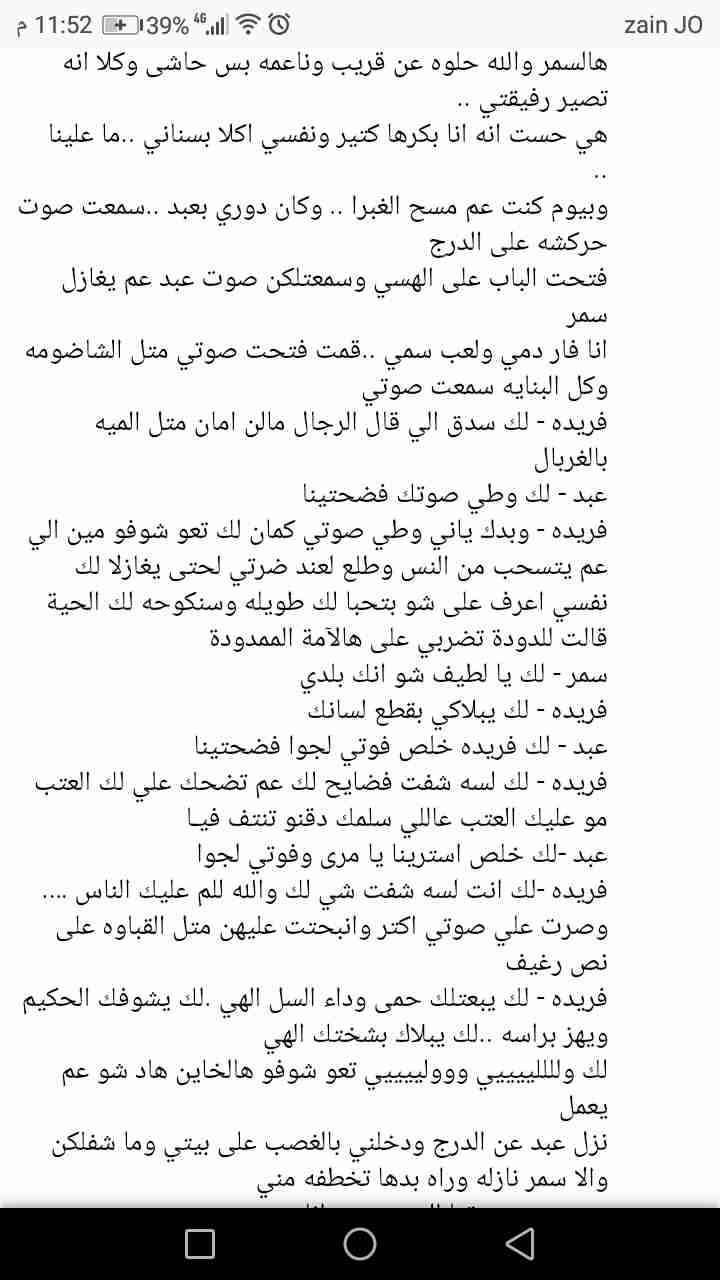Go back using the navigation bar
The image size is (720, 1280).
click(x=519, y=1243)
